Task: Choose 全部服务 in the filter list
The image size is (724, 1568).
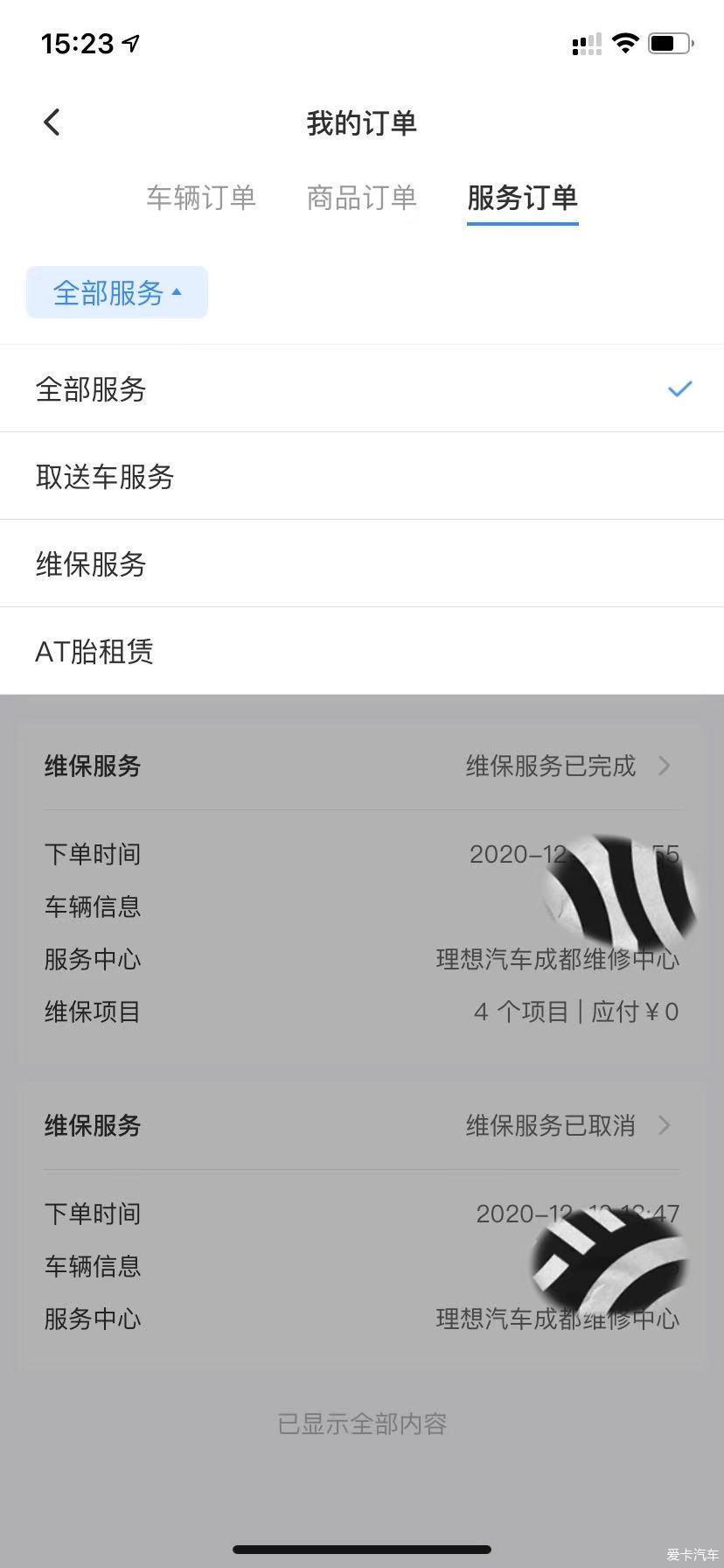Action: pos(362,388)
